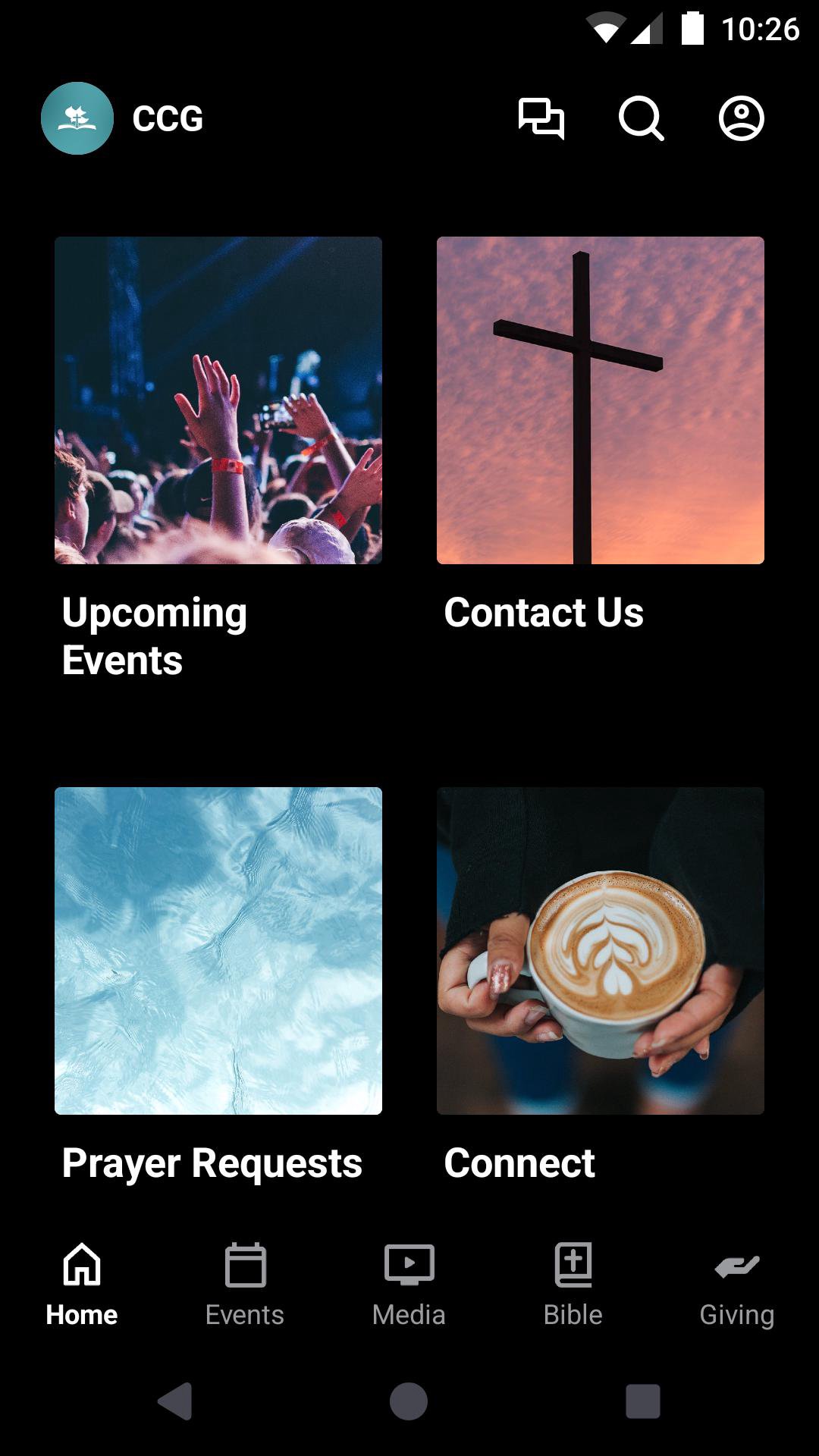Tap the system recent apps button
The height and width of the screenshot is (1456, 819).
point(642,1401)
